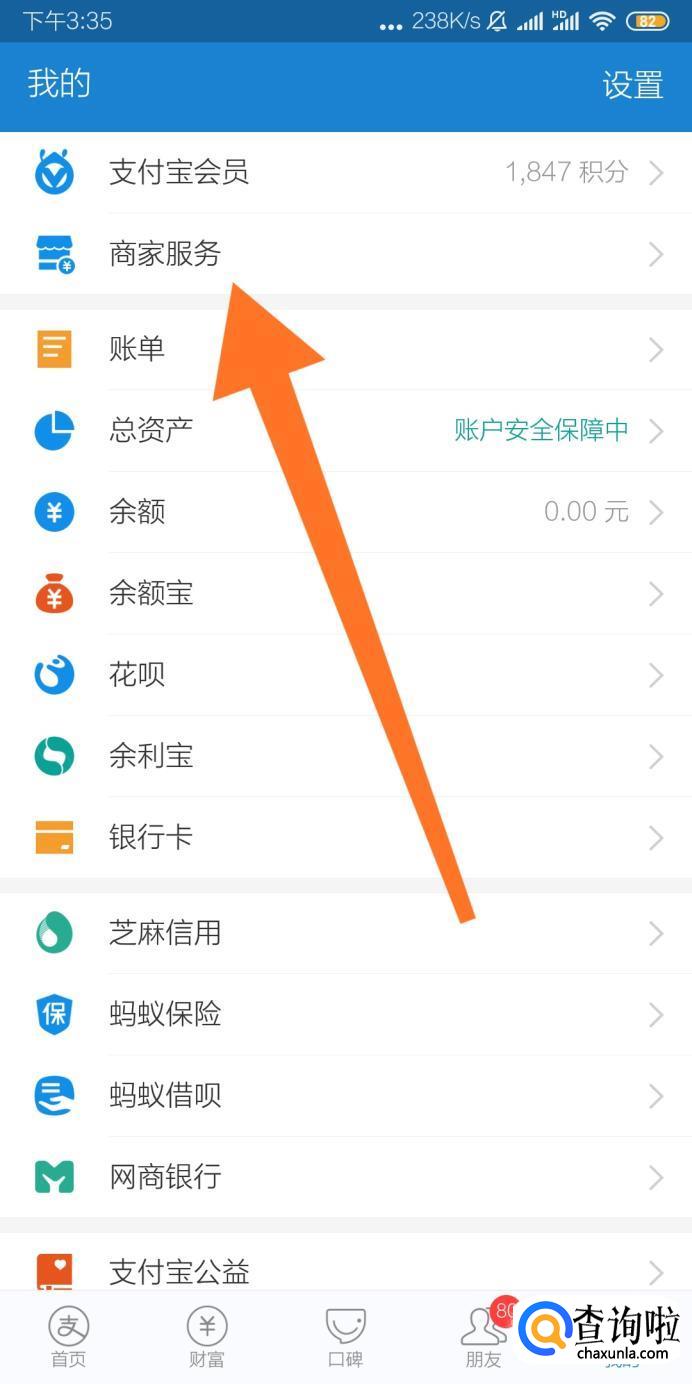Open the 总资产 row
Viewport: 692px width, 1384px height.
[x=345, y=431]
